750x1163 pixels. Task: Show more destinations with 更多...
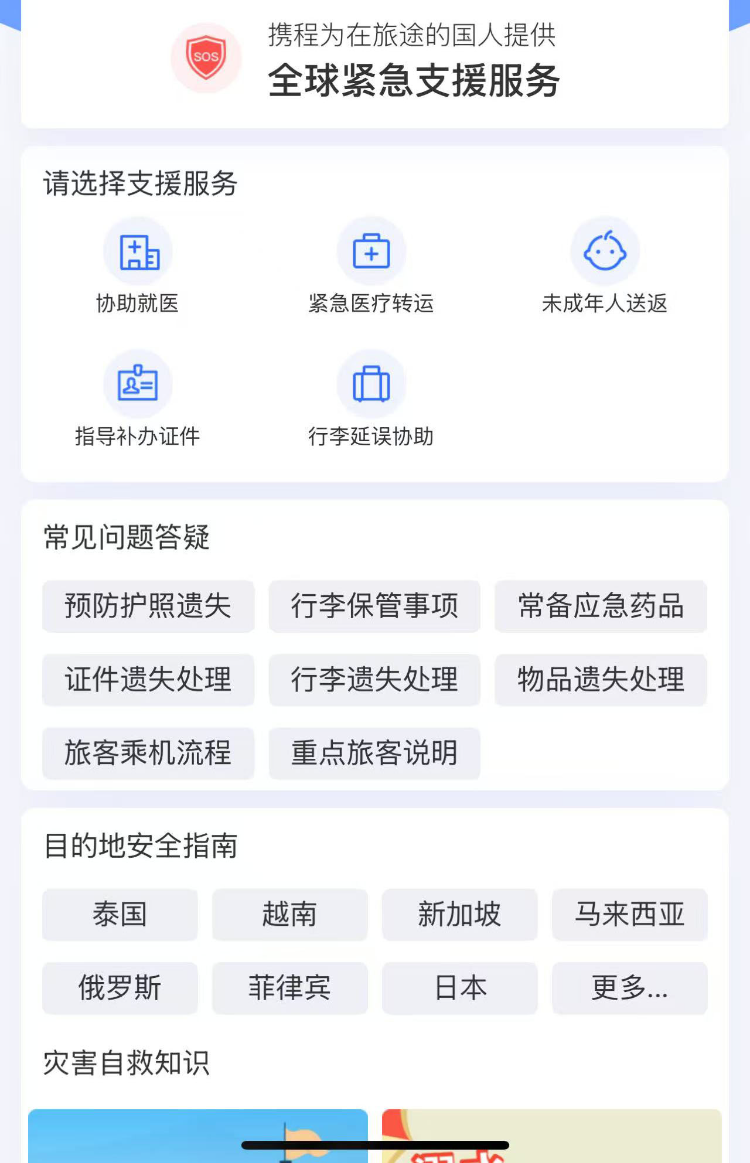(x=630, y=988)
